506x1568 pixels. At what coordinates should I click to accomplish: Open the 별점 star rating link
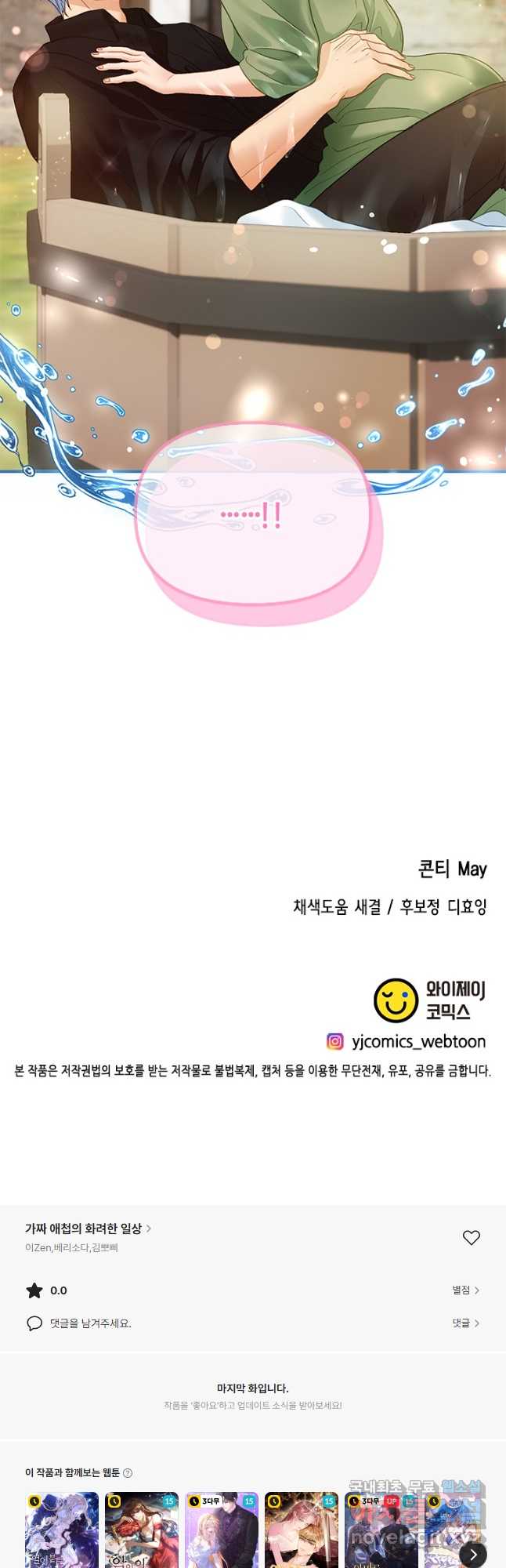465,1290
